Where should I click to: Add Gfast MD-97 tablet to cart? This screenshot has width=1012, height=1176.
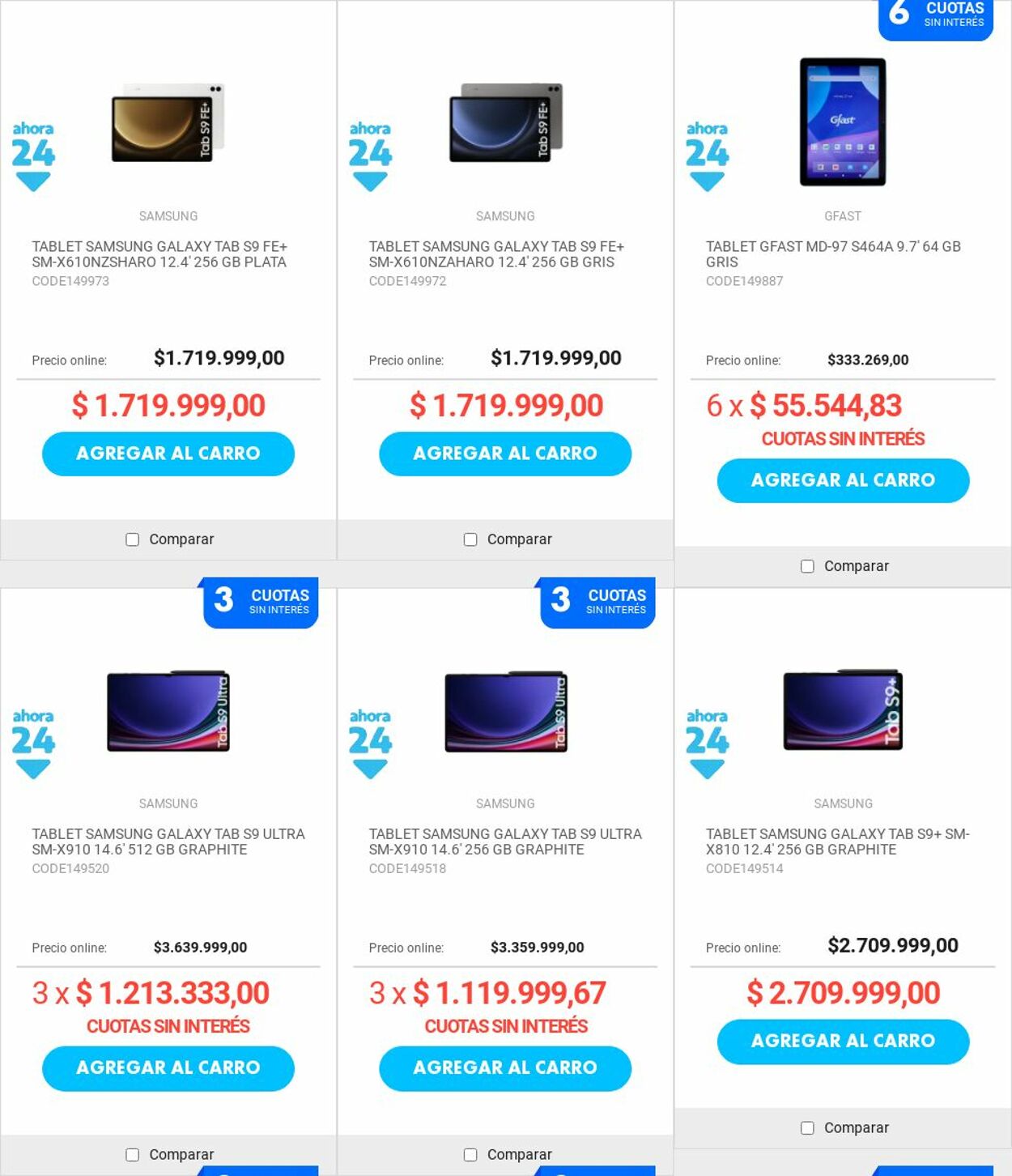tap(843, 480)
